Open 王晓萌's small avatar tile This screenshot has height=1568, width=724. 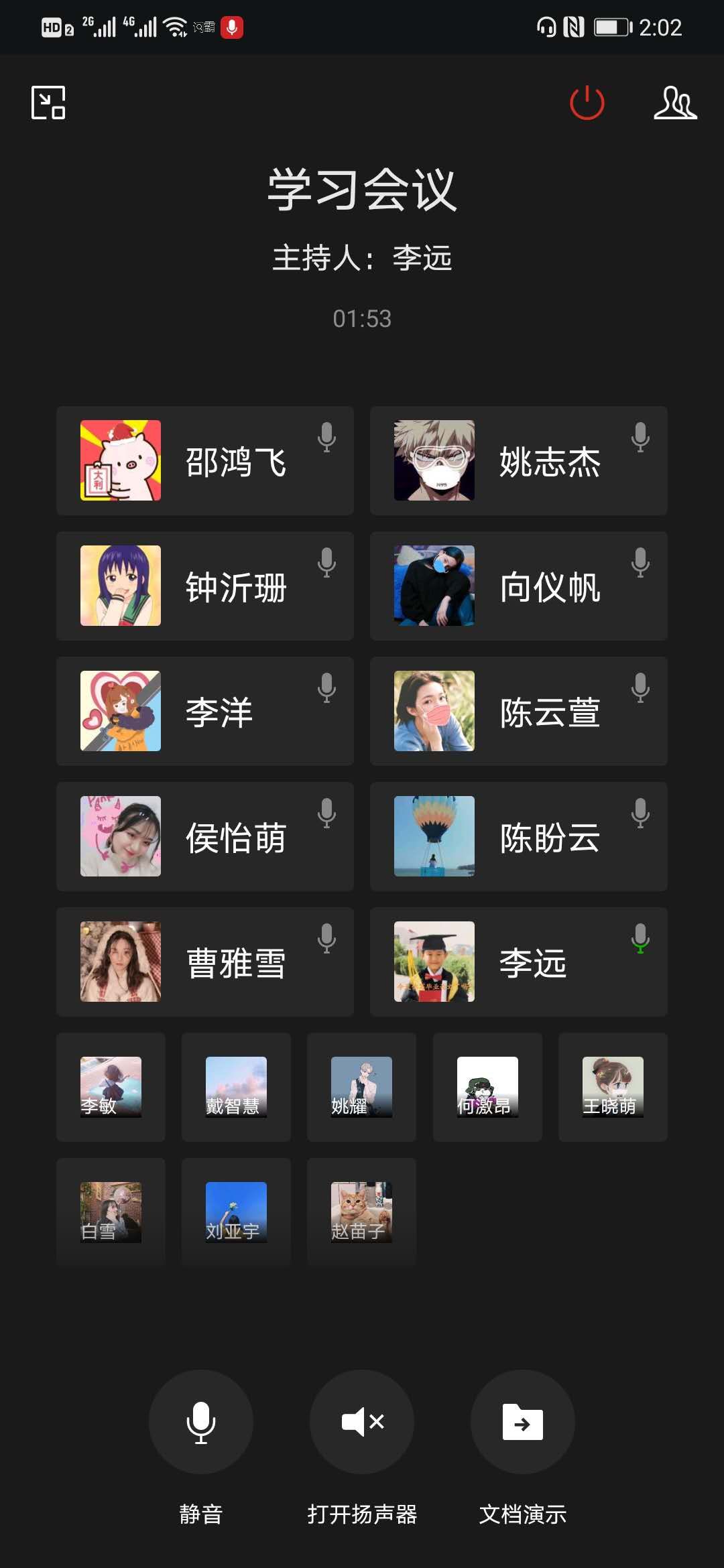(x=613, y=1087)
